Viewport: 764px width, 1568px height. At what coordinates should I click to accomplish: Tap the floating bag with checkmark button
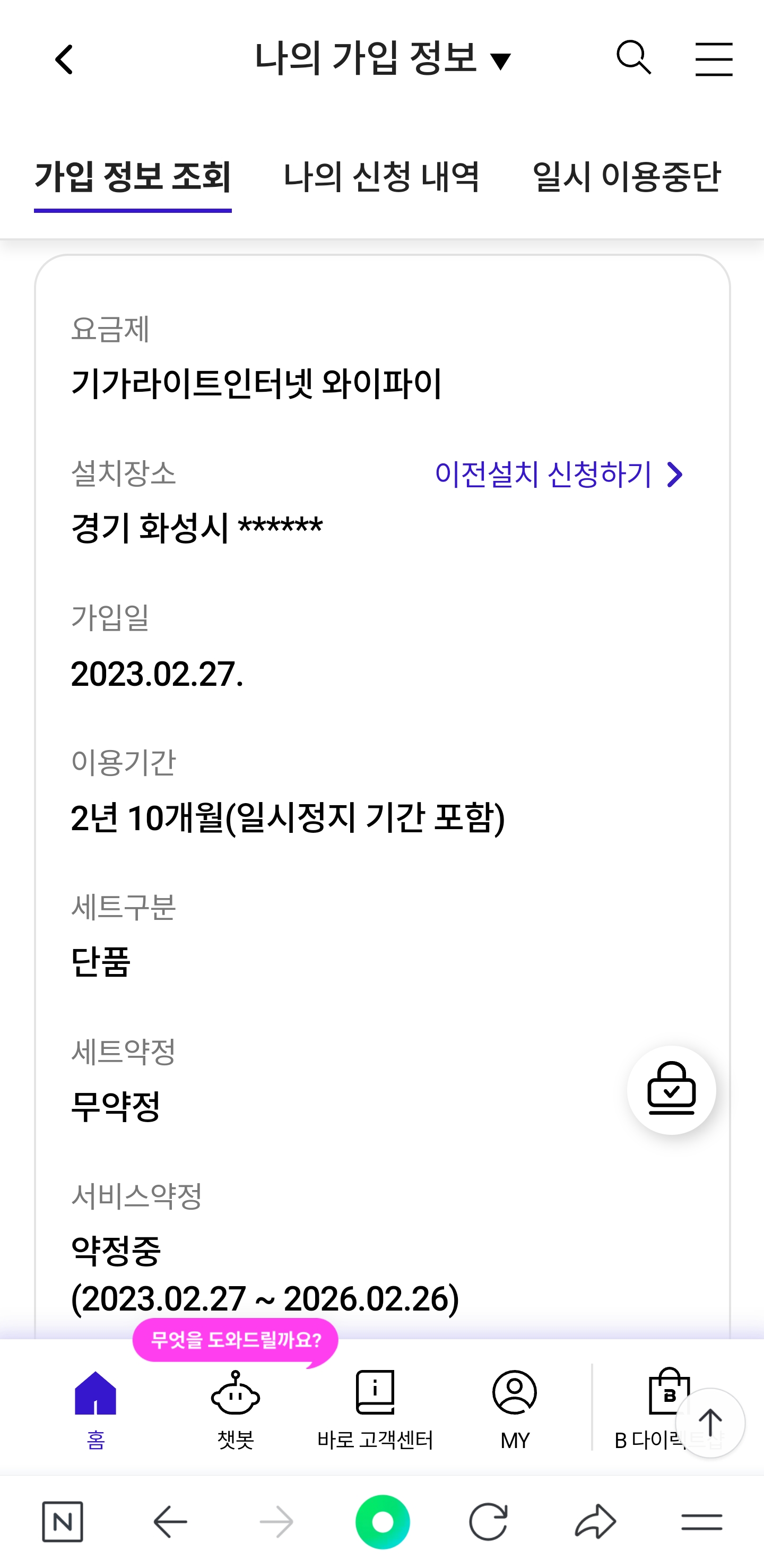coord(671,1090)
